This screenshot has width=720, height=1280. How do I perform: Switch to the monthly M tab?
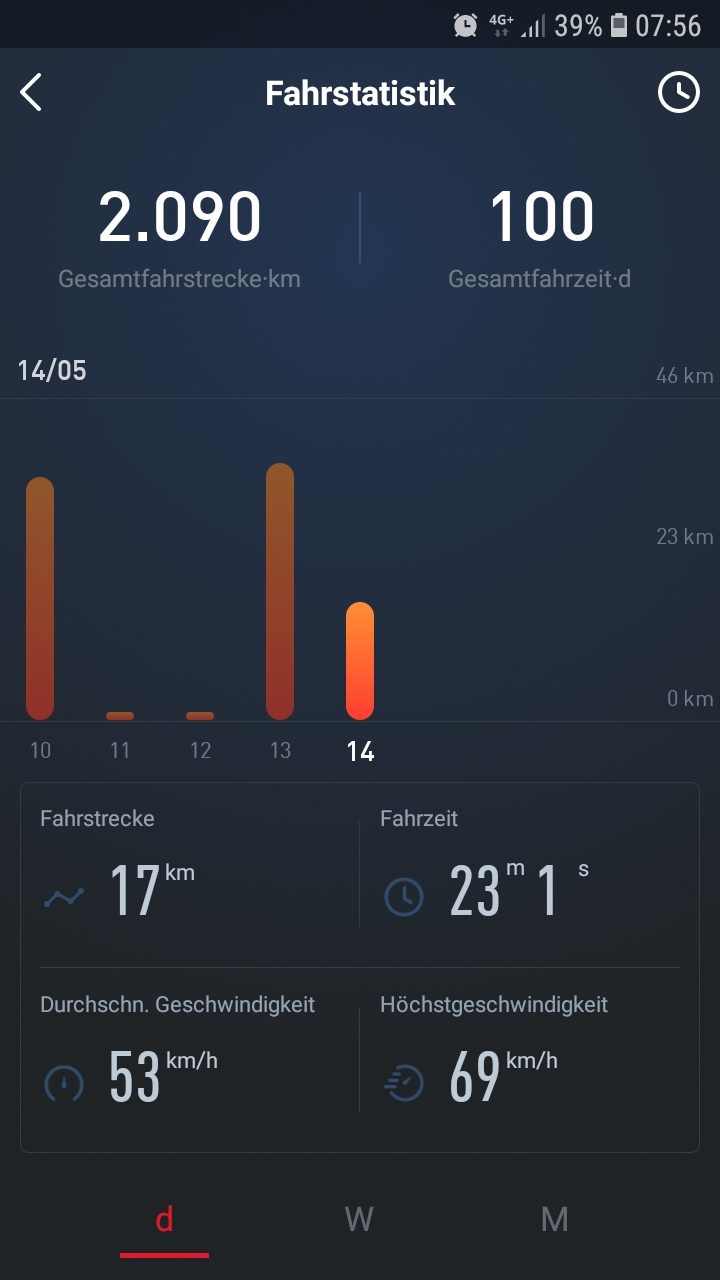(554, 1219)
